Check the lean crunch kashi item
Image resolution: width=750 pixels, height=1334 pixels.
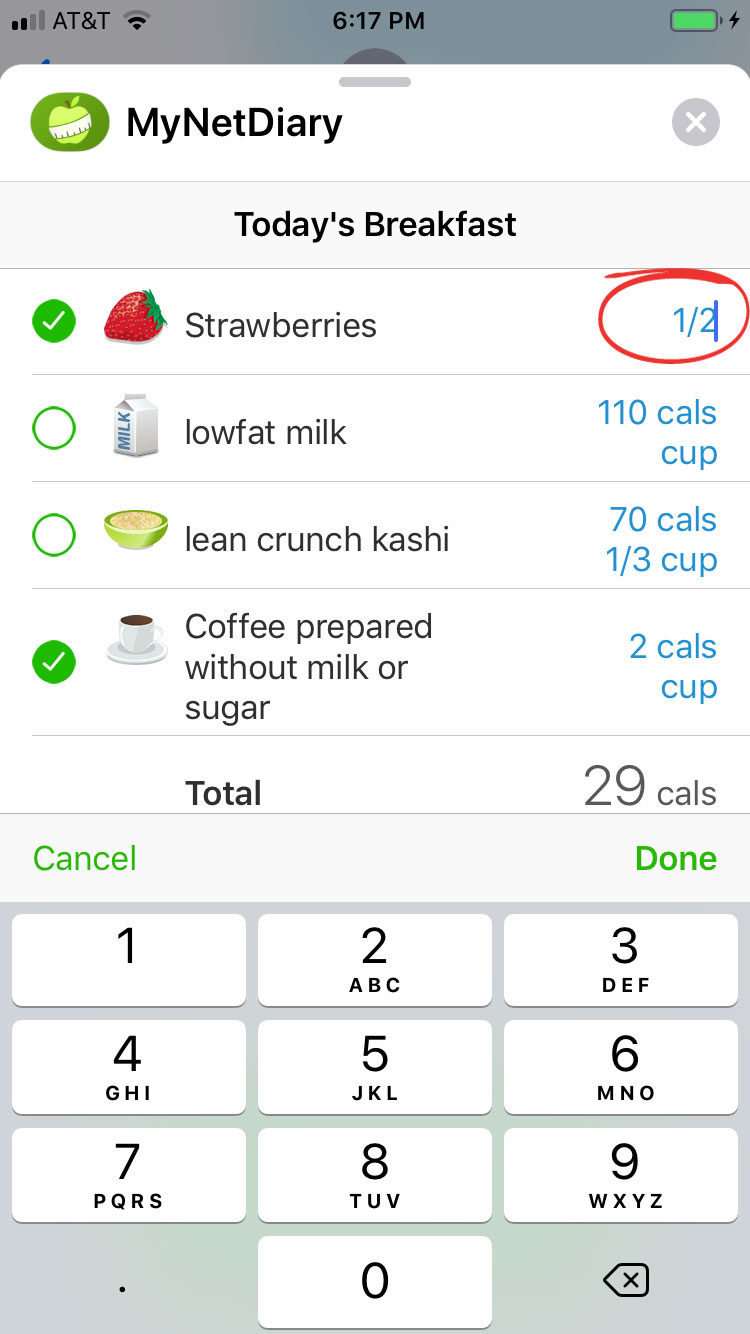click(x=54, y=536)
